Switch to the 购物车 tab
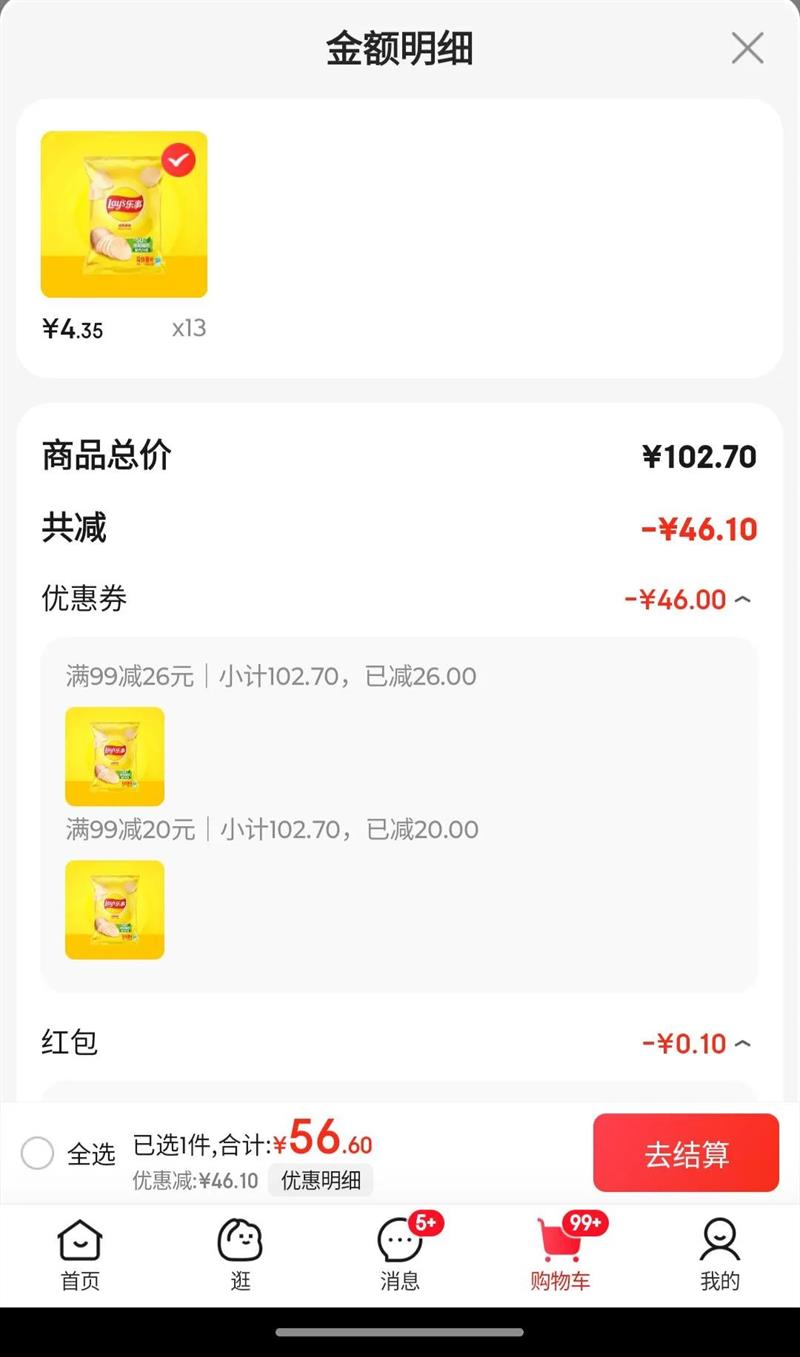The image size is (800, 1357). coord(560,1255)
